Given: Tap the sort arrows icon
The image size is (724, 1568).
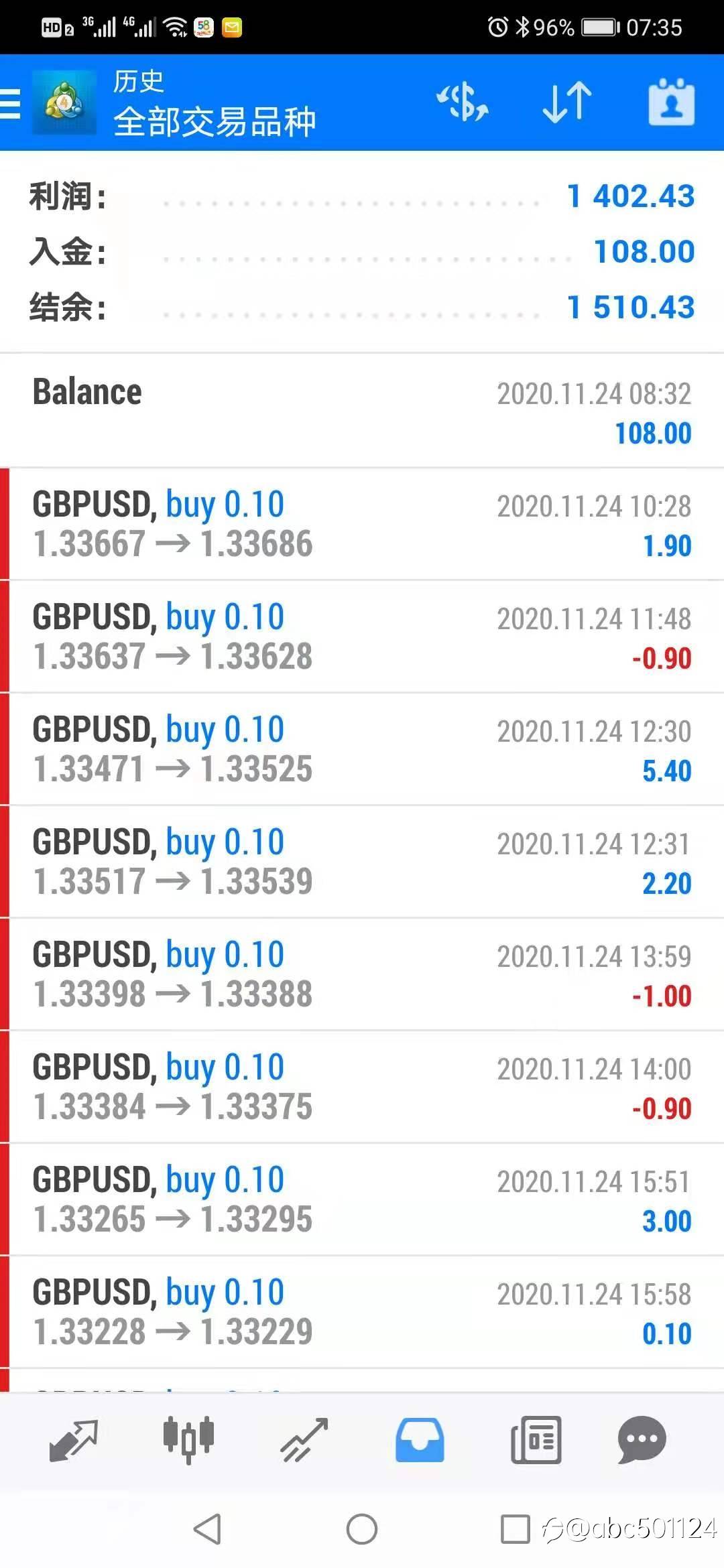Looking at the screenshot, I should 566,103.
